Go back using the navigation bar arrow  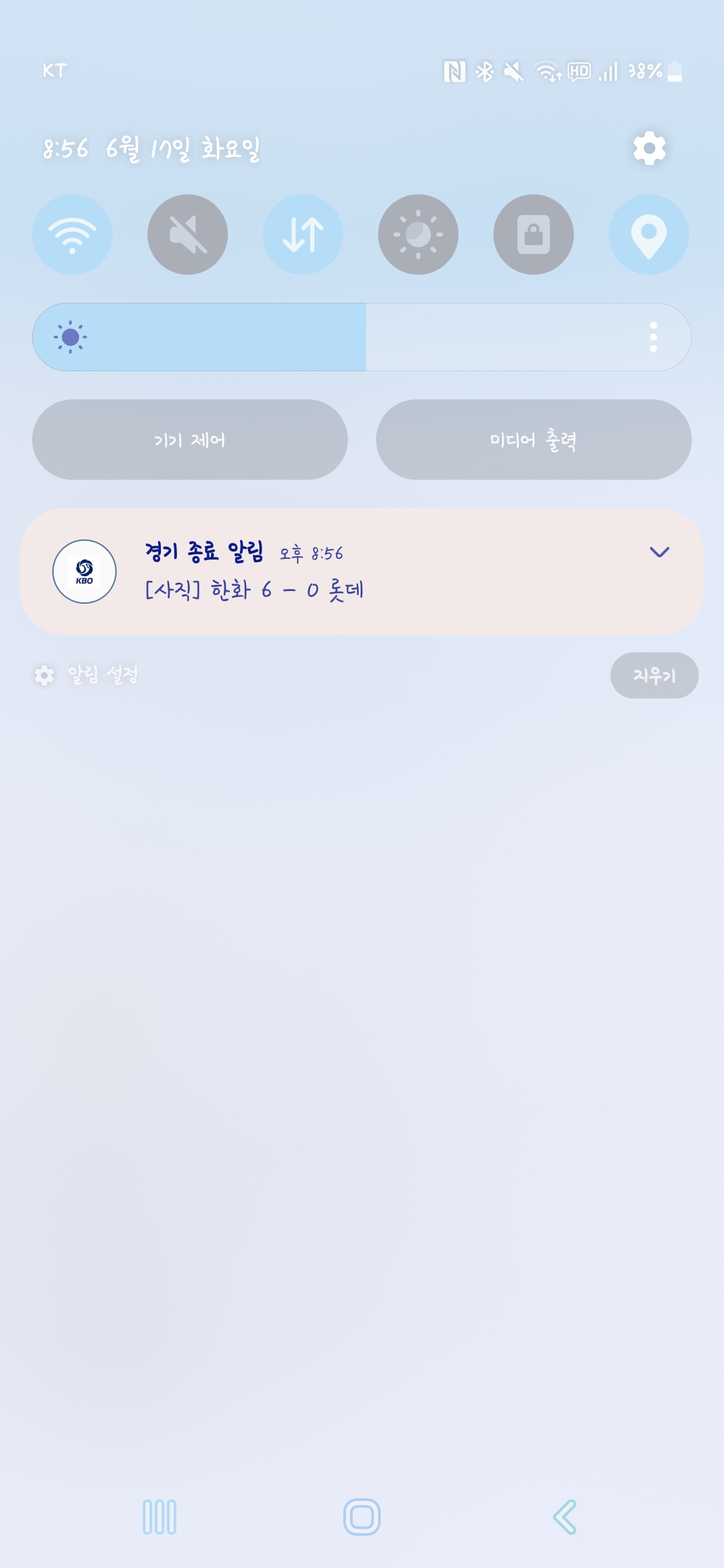click(564, 1517)
